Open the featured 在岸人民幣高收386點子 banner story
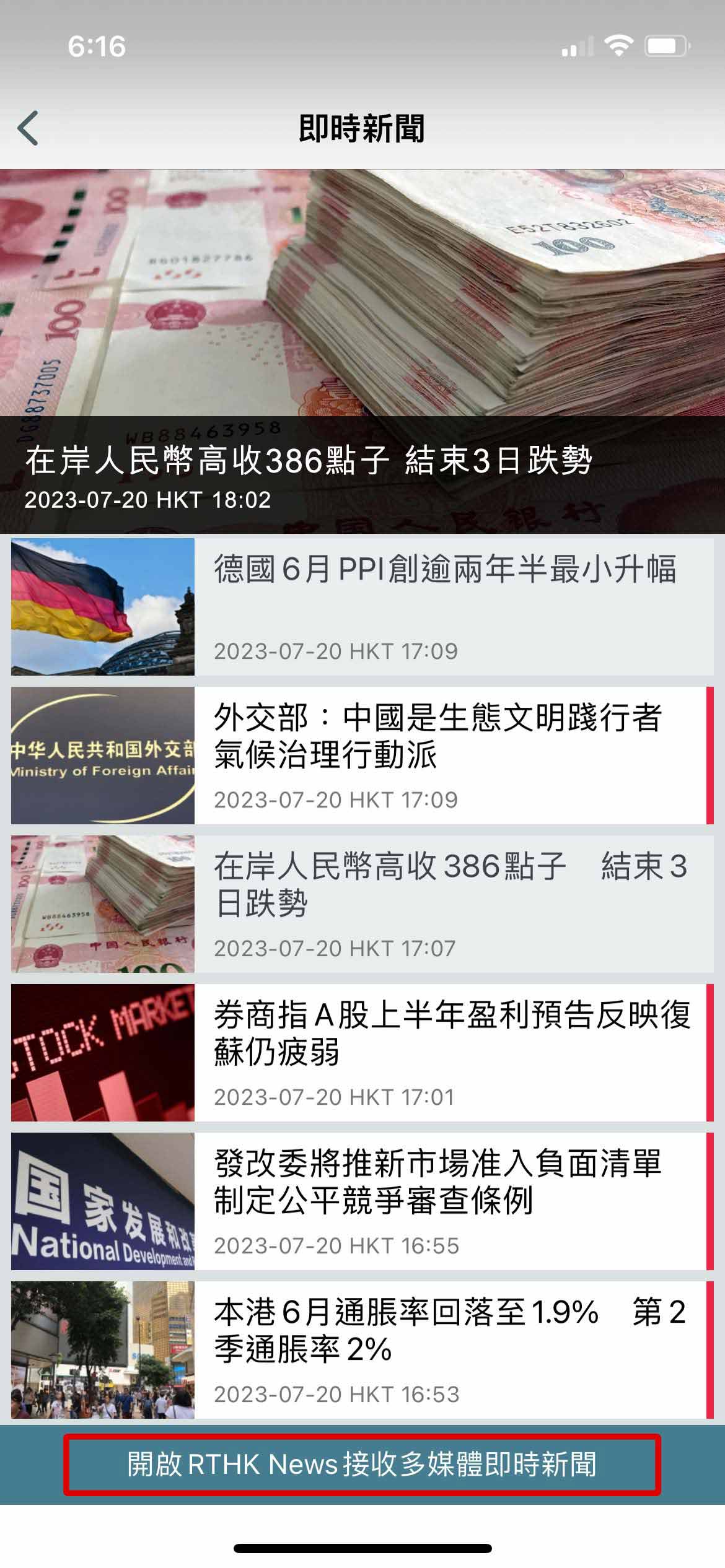The image size is (725, 1568). pos(362,351)
